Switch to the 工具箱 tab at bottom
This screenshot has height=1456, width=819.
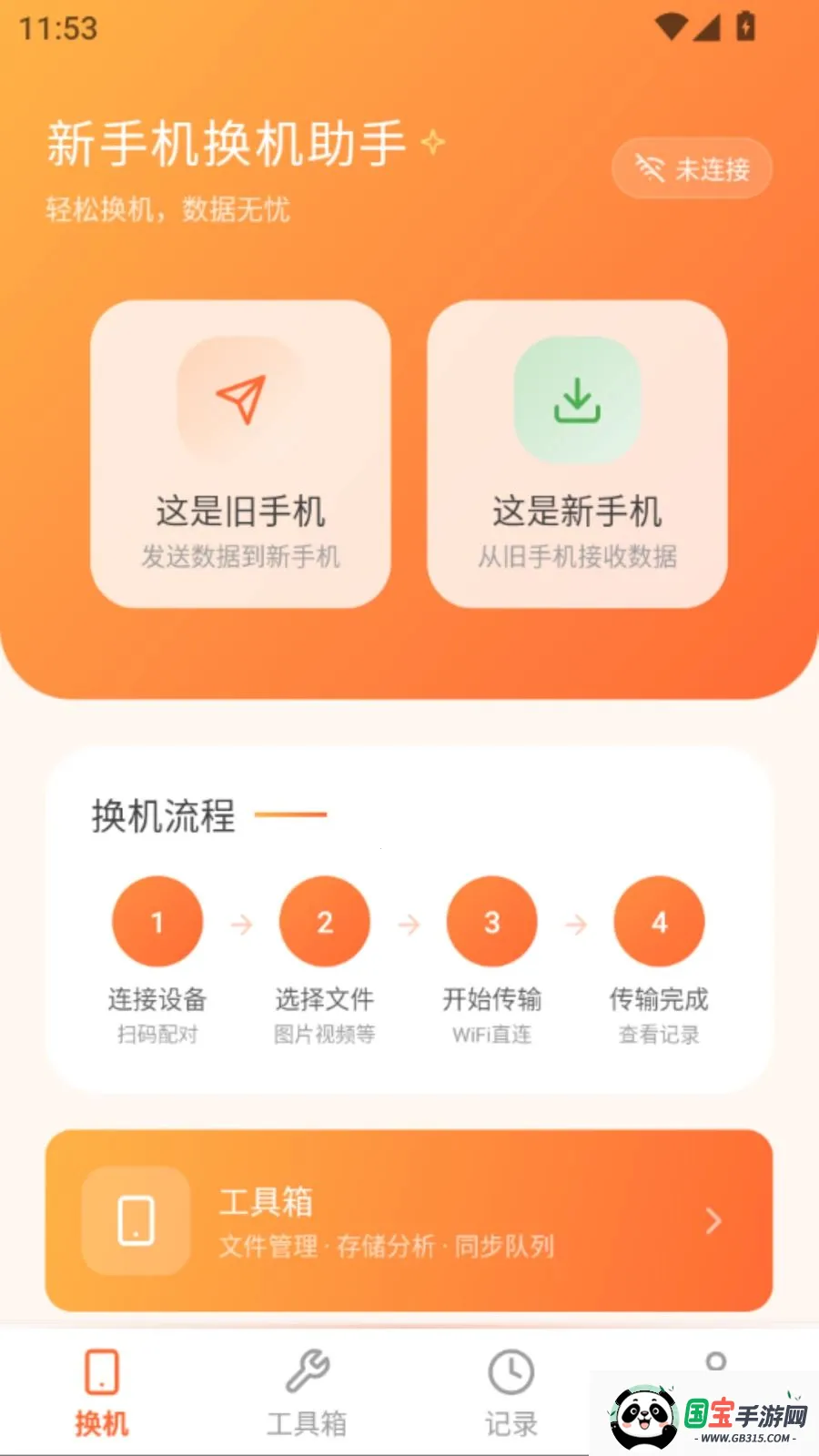[309, 1392]
